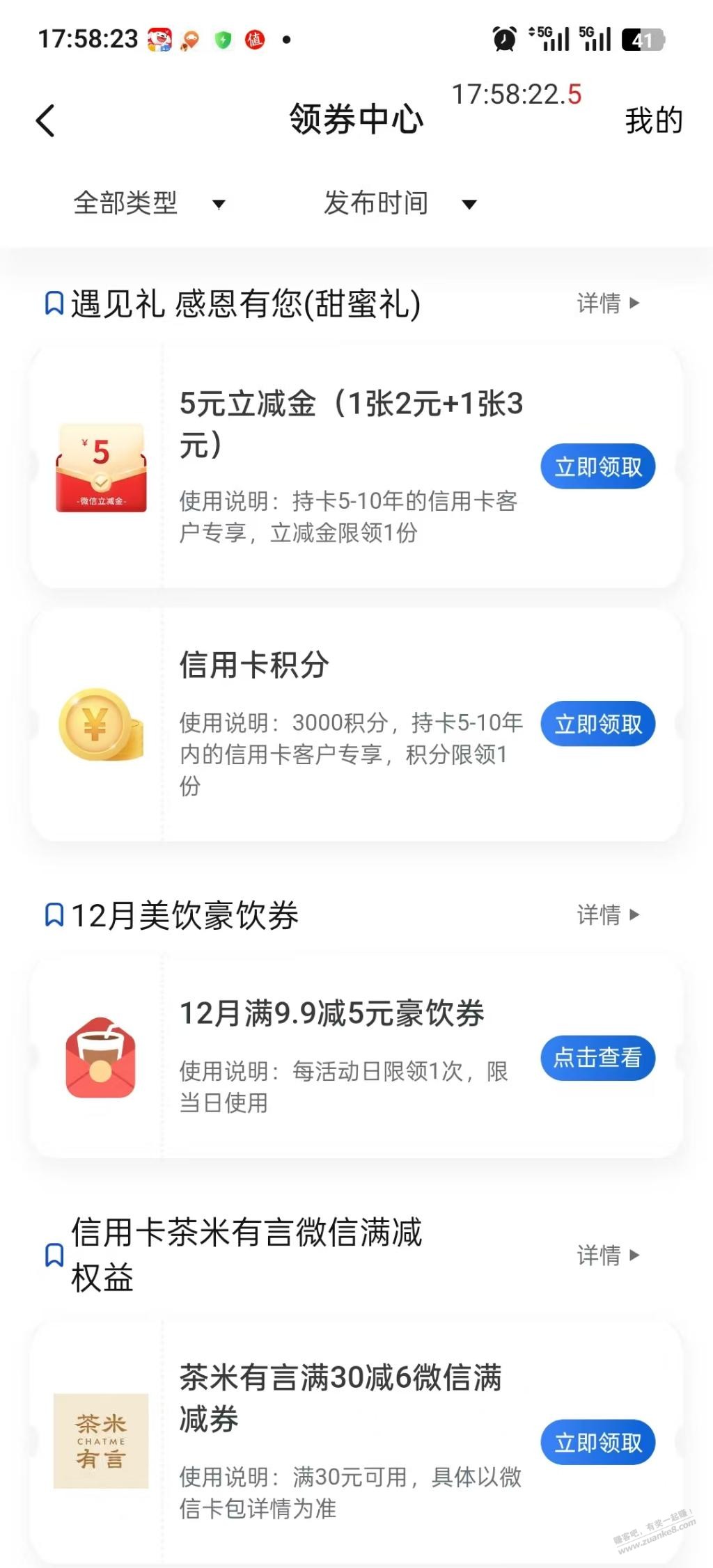The height and width of the screenshot is (1568, 713).
Task: Open 我的 in the top bar
Action: pyautogui.click(x=653, y=120)
